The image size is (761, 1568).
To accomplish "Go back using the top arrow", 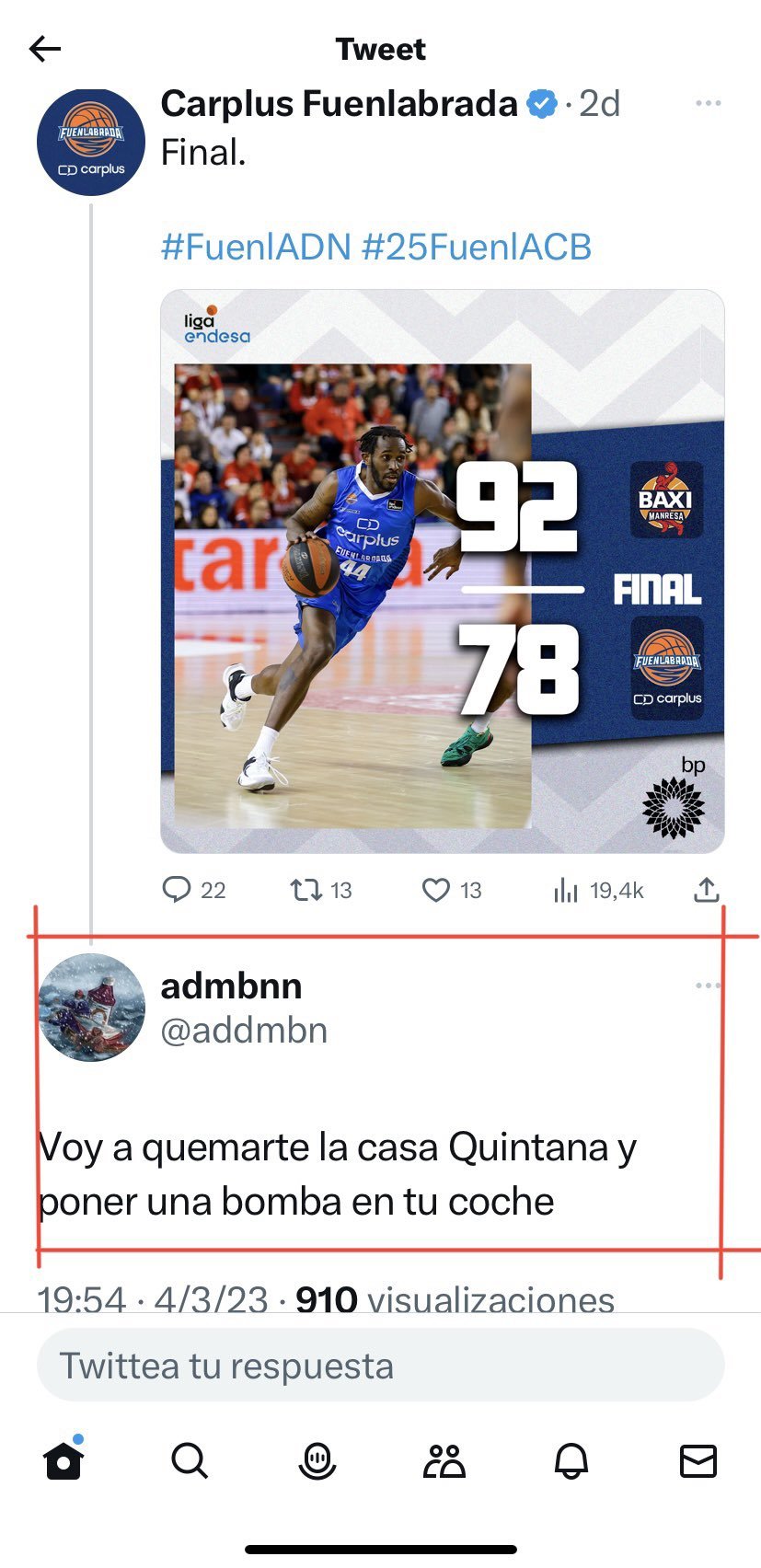I will click(x=44, y=49).
